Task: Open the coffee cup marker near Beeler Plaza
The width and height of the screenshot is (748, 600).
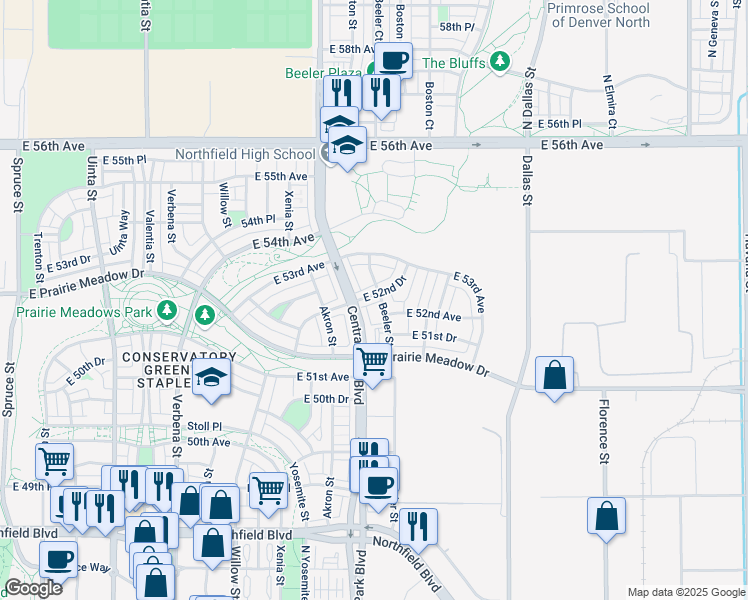Action: [394, 61]
